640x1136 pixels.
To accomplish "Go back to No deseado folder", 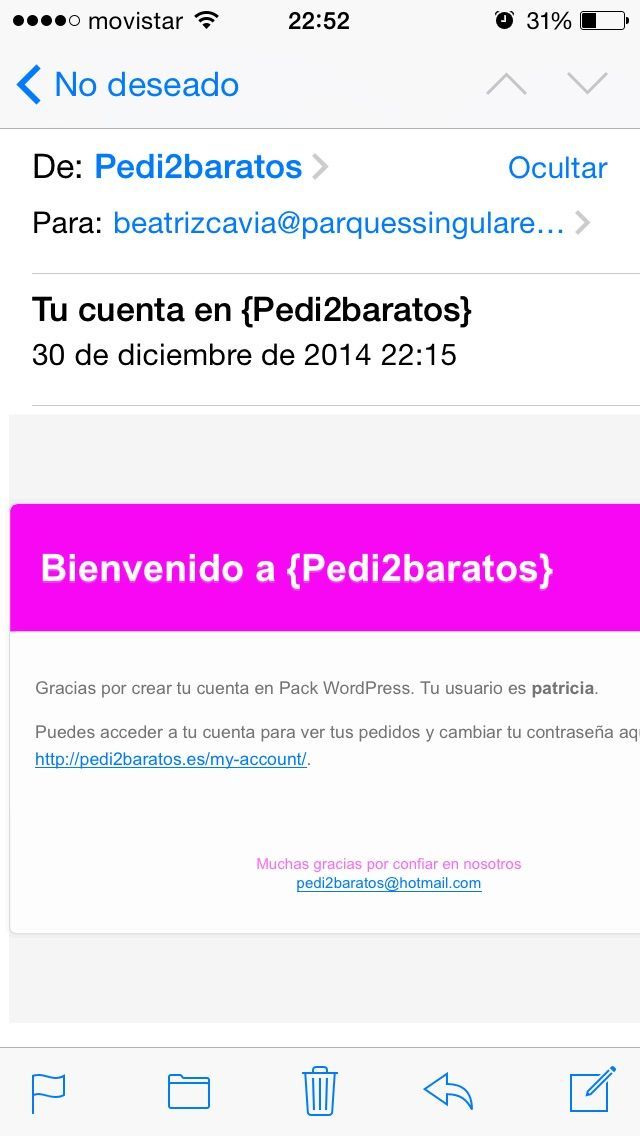I will click(128, 85).
